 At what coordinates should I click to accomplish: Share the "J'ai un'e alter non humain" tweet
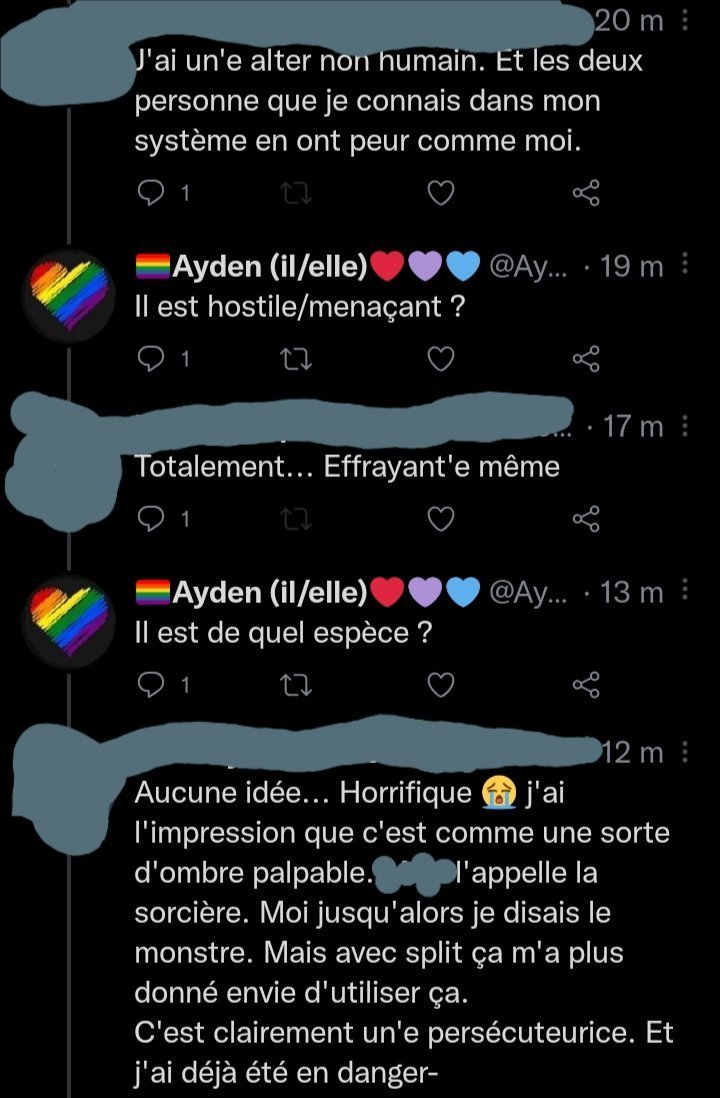[x=586, y=194]
